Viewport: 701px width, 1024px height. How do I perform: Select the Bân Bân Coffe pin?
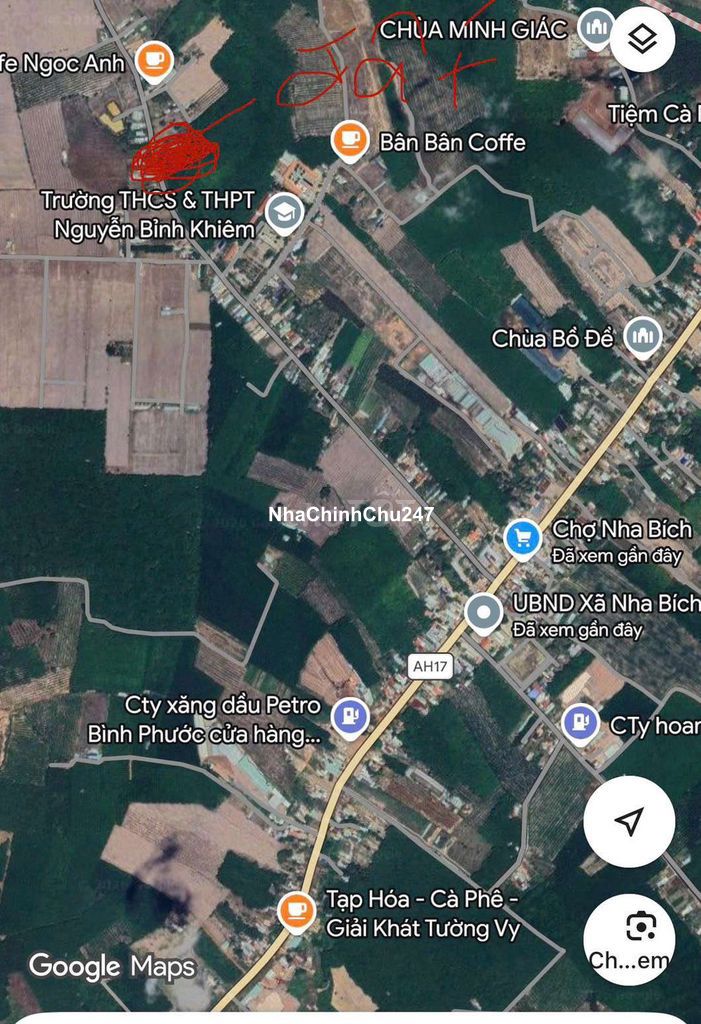pos(348,140)
